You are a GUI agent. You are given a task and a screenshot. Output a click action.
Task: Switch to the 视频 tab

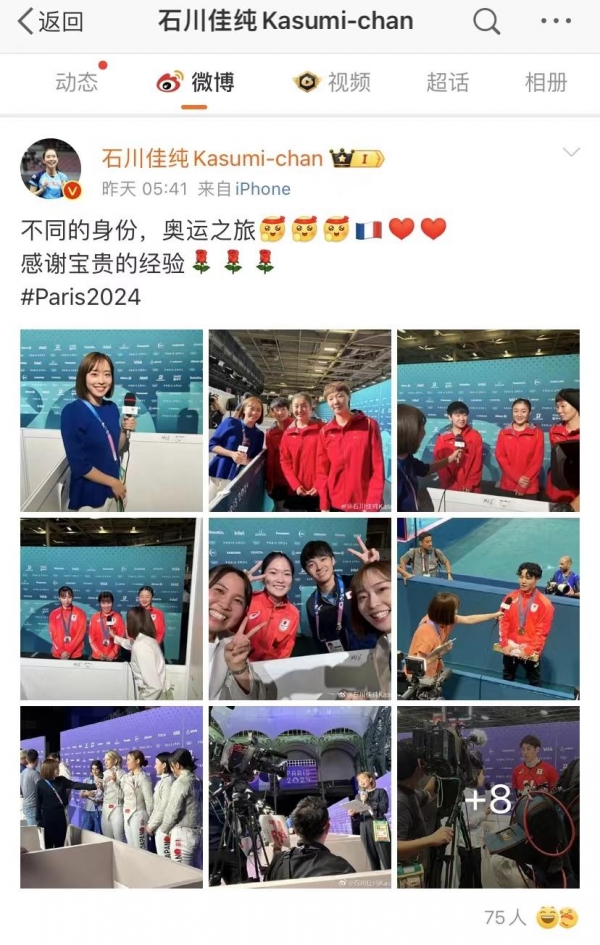332,82
